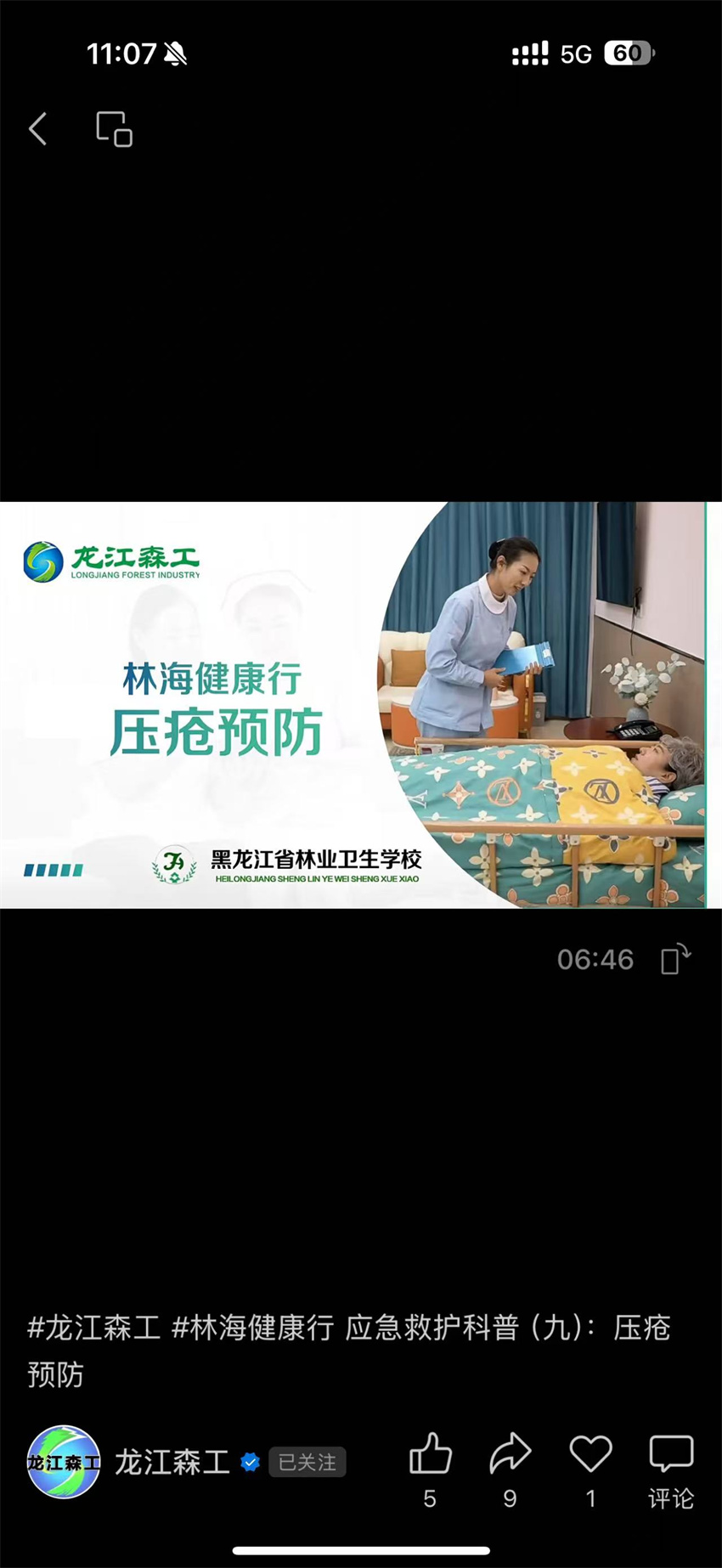This screenshot has width=722, height=1568.
Task: Open the #龙江森工 hashtag
Action: pyautogui.click(x=93, y=1328)
